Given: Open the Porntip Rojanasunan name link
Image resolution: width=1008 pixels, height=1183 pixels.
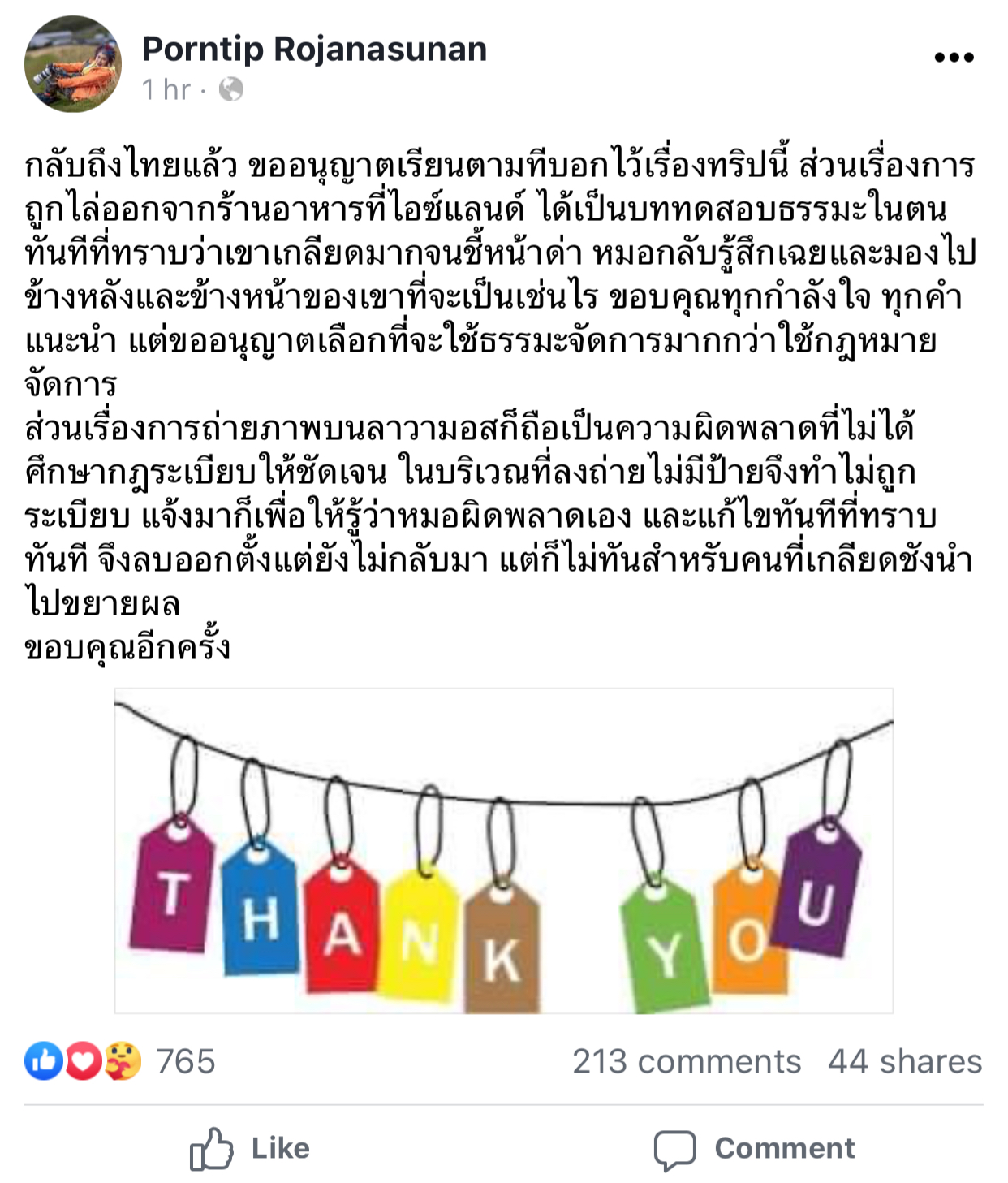Looking at the screenshot, I should 314,50.
